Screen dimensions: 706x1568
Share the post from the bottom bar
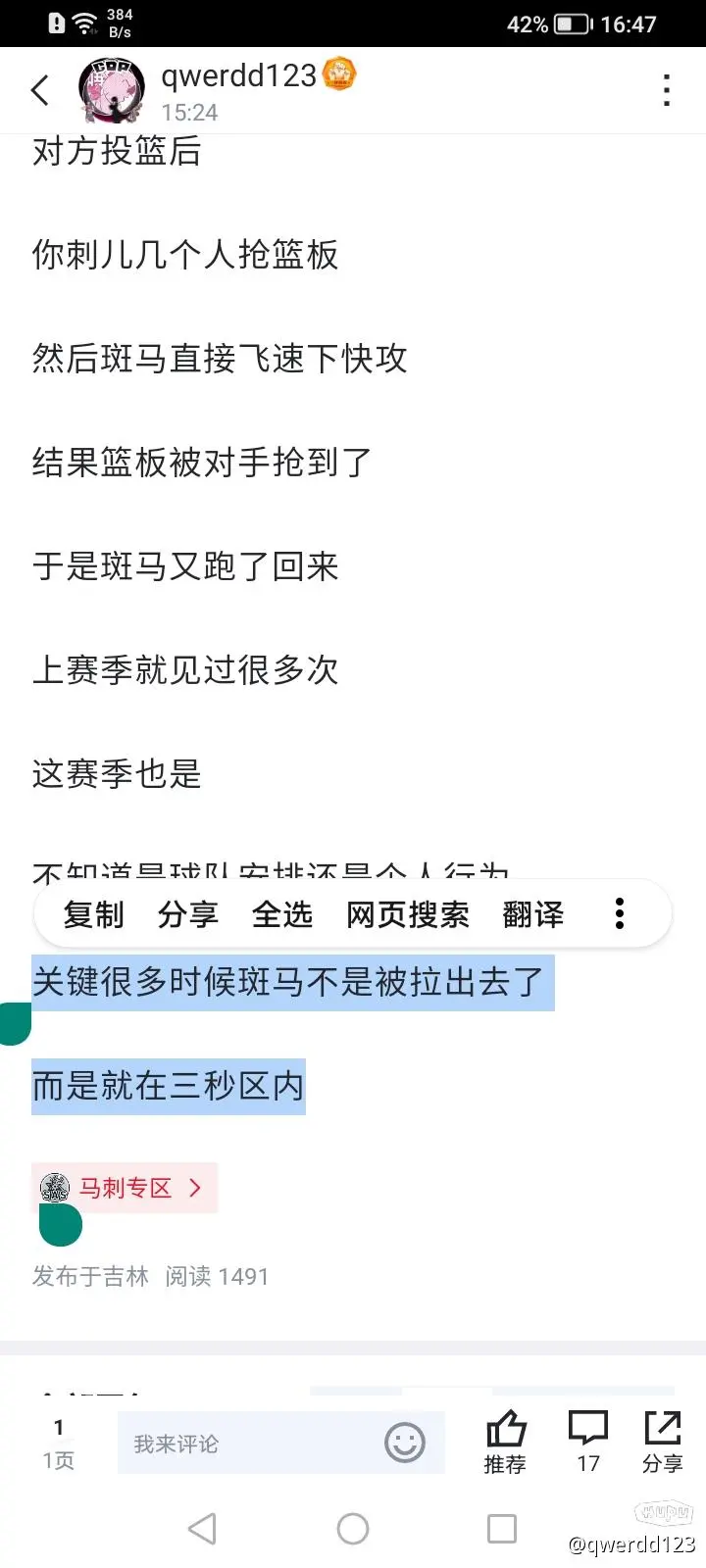click(663, 1442)
